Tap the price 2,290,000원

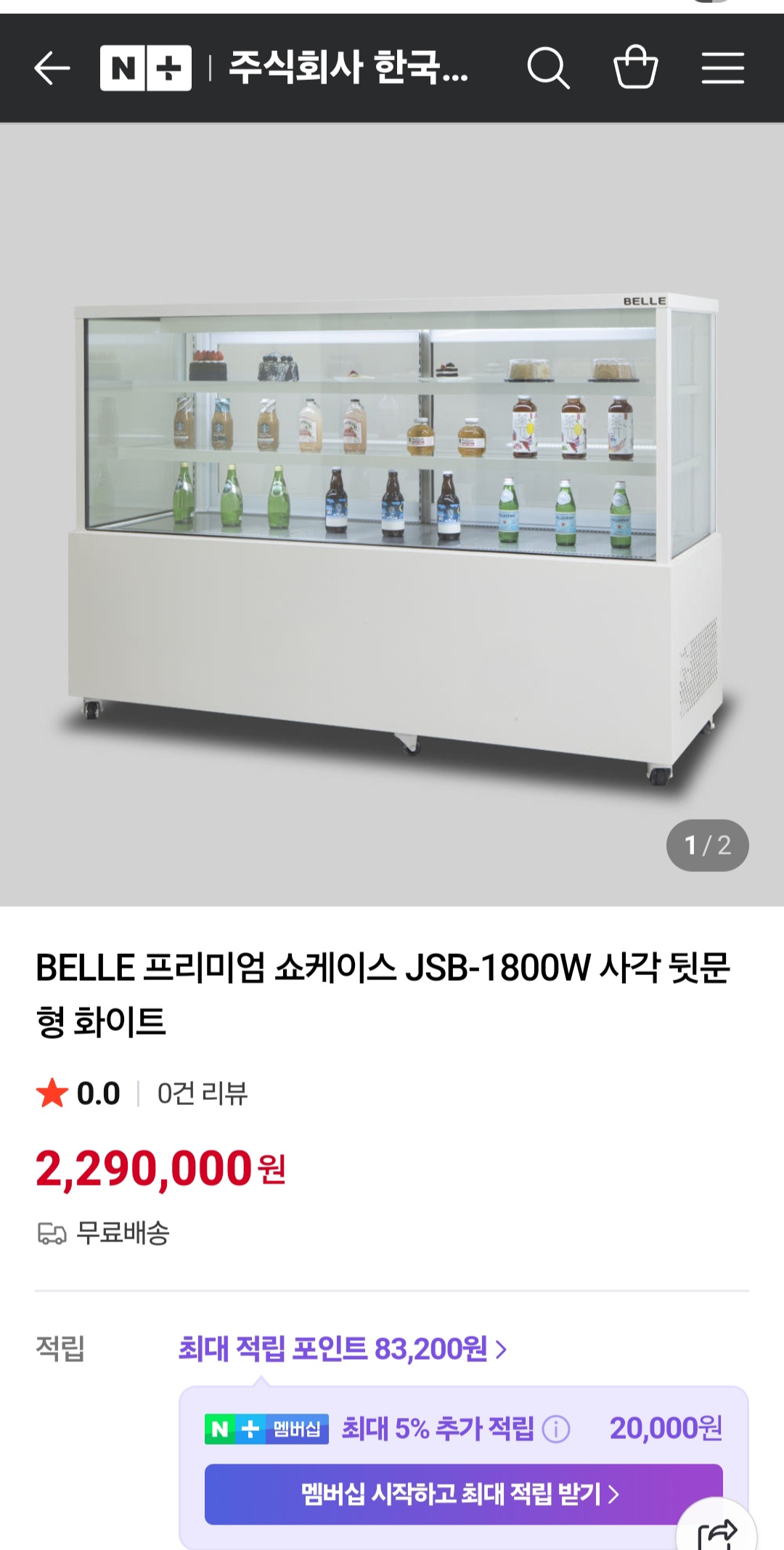pyautogui.click(x=145, y=1162)
